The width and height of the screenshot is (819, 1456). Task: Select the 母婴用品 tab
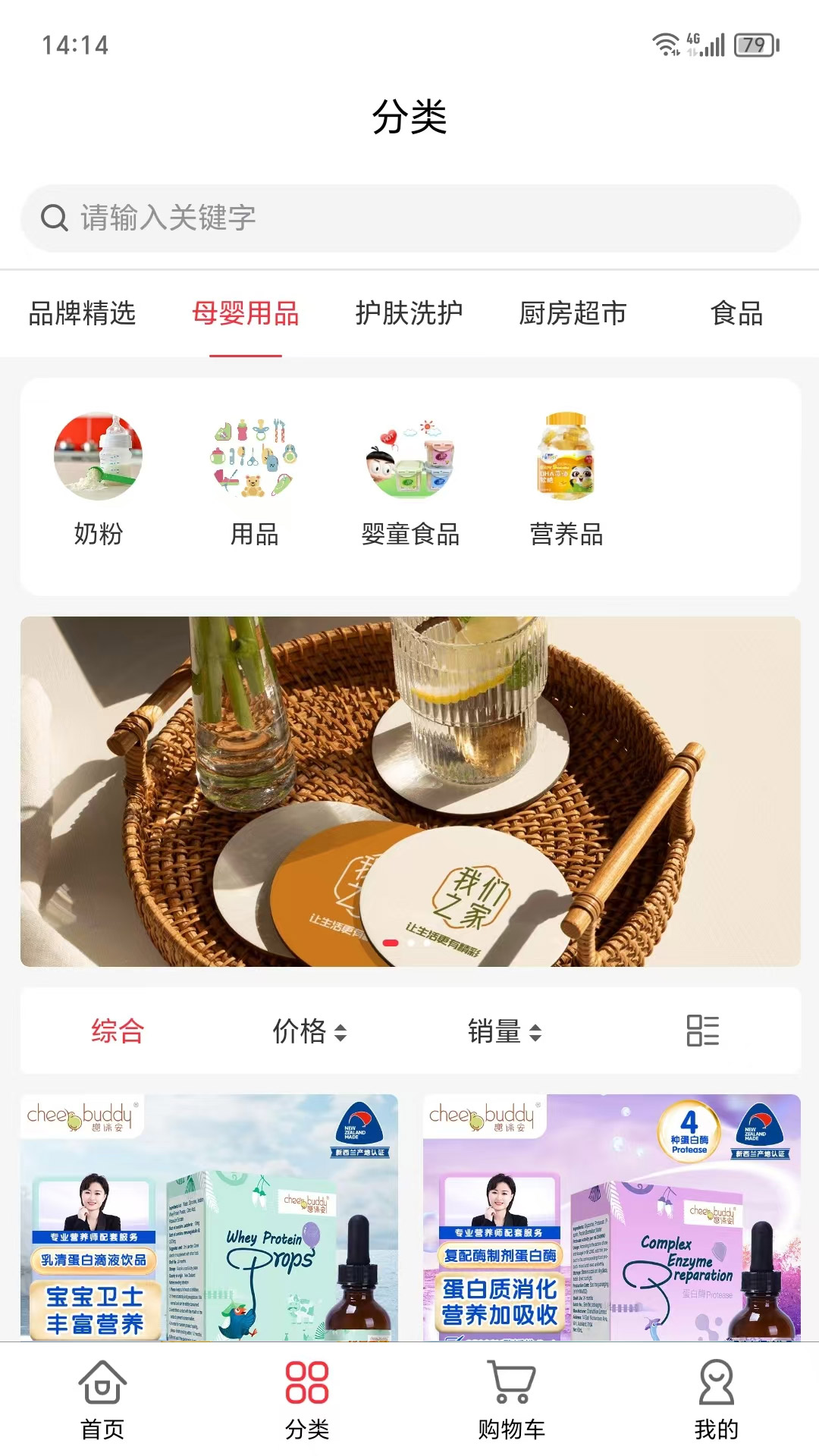point(245,313)
